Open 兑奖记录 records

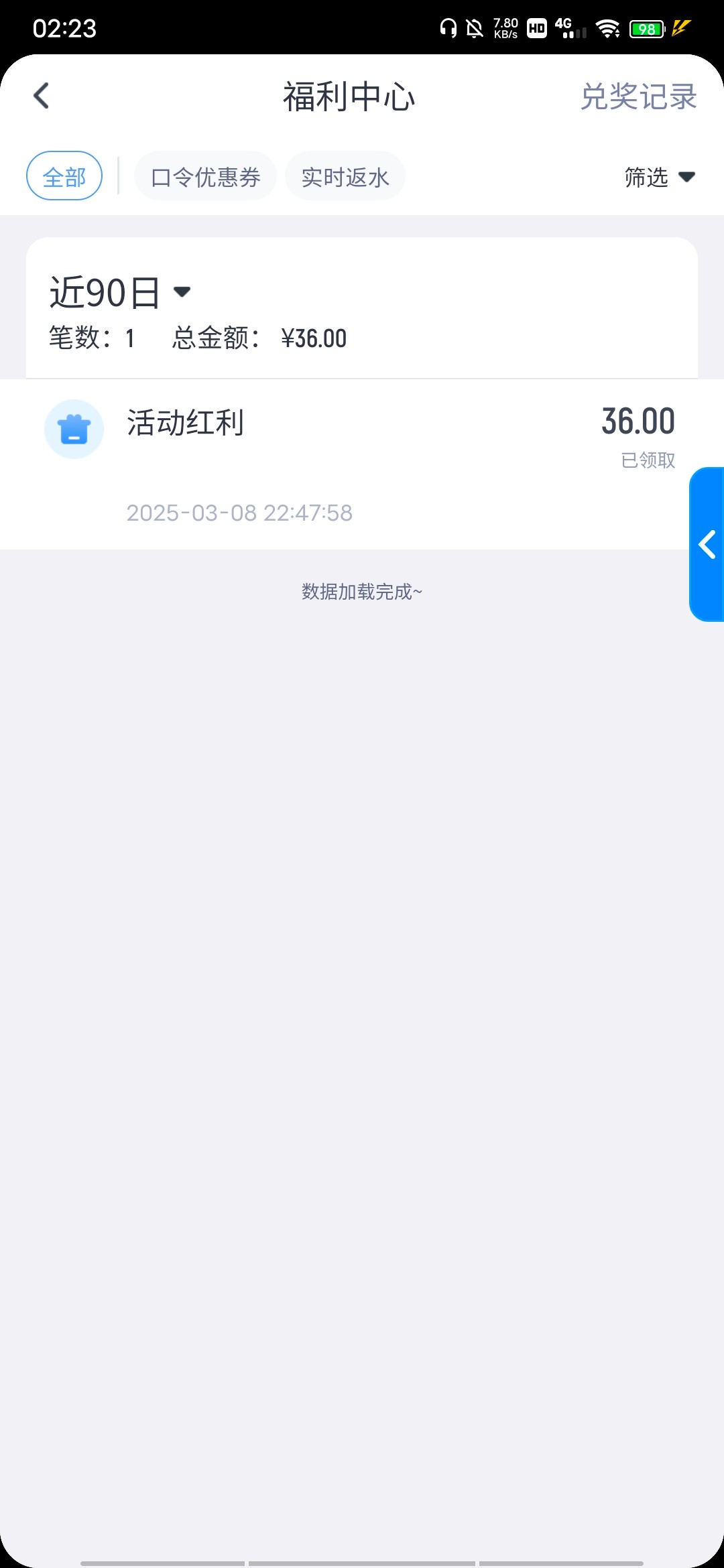pos(638,96)
